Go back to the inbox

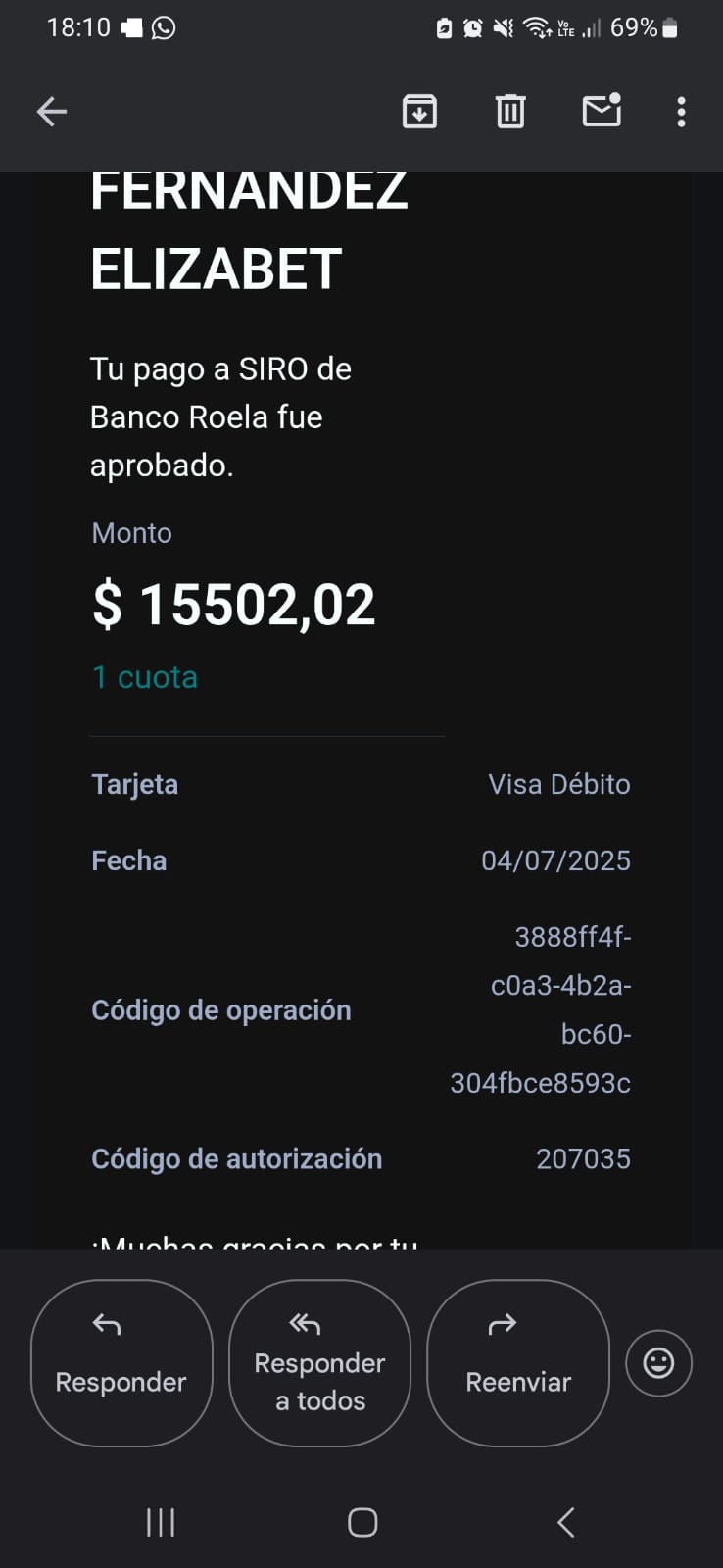(x=52, y=112)
